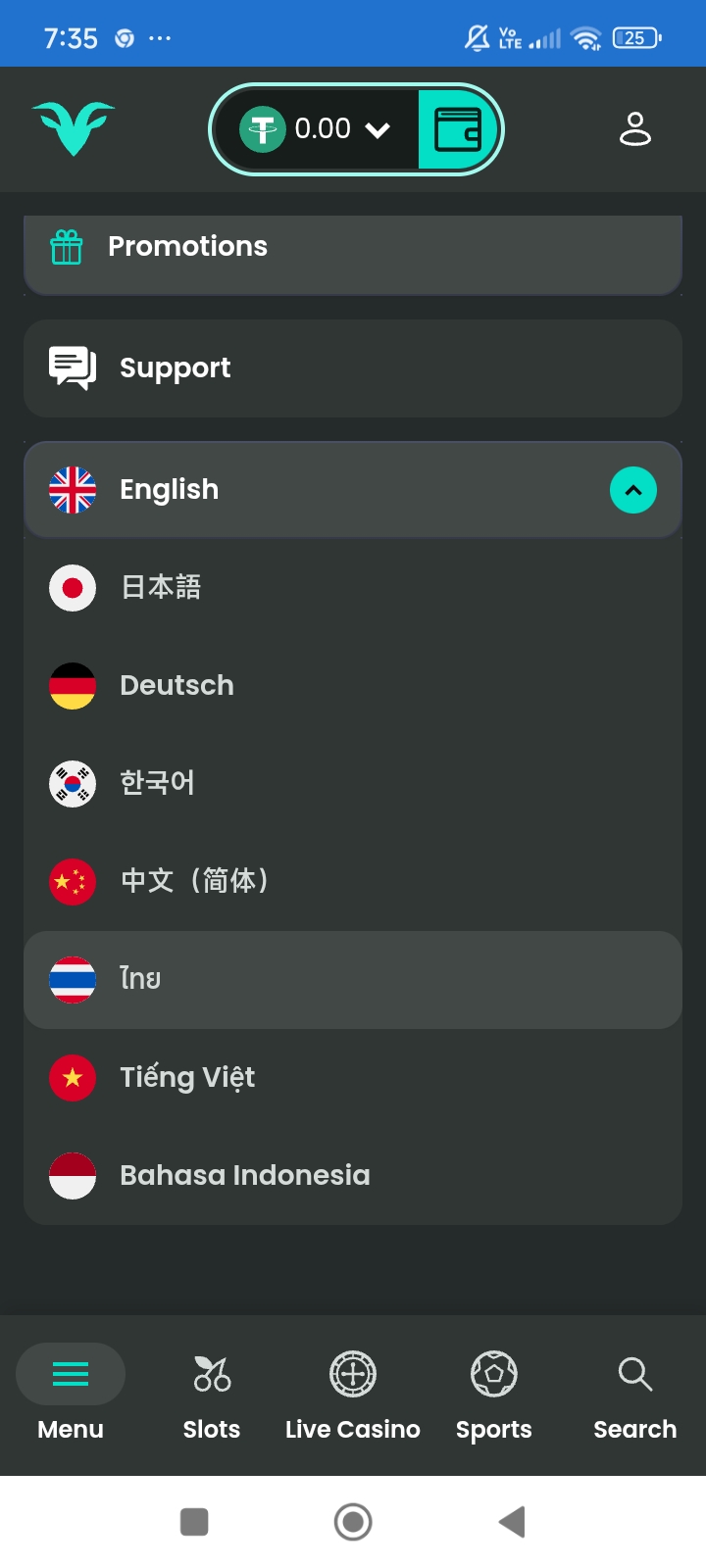The width and height of the screenshot is (706, 1568).
Task: Change language to Tiếng Việt
Action: pyautogui.click(x=352, y=1078)
